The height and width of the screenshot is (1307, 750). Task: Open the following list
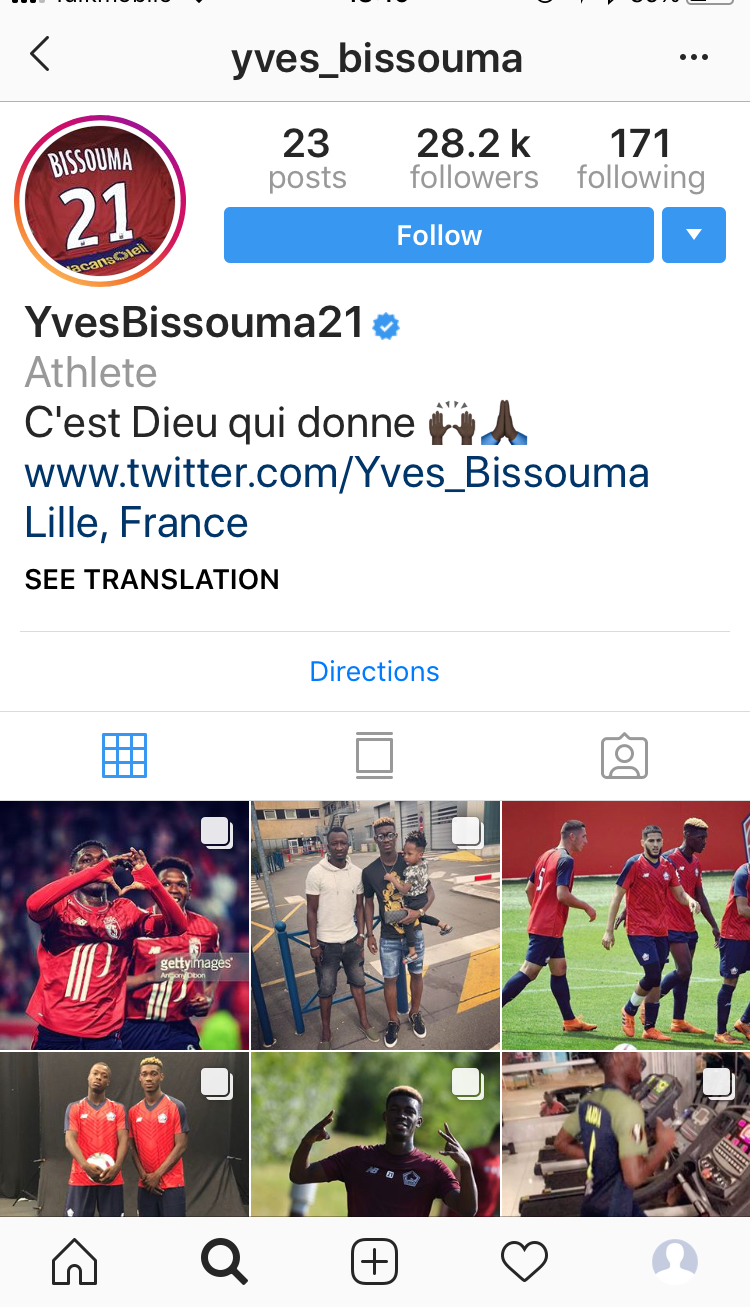(641, 159)
